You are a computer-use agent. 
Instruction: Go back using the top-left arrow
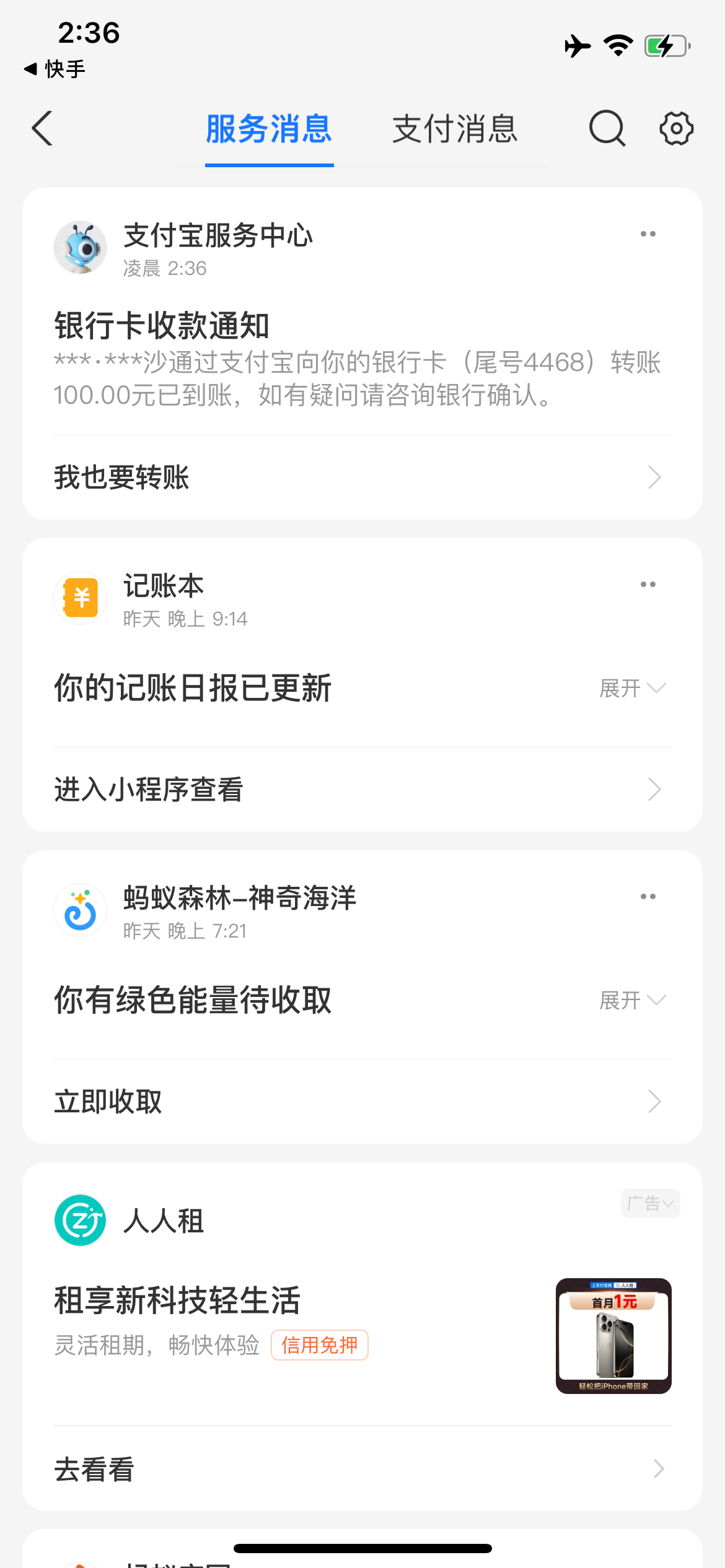click(x=42, y=129)
